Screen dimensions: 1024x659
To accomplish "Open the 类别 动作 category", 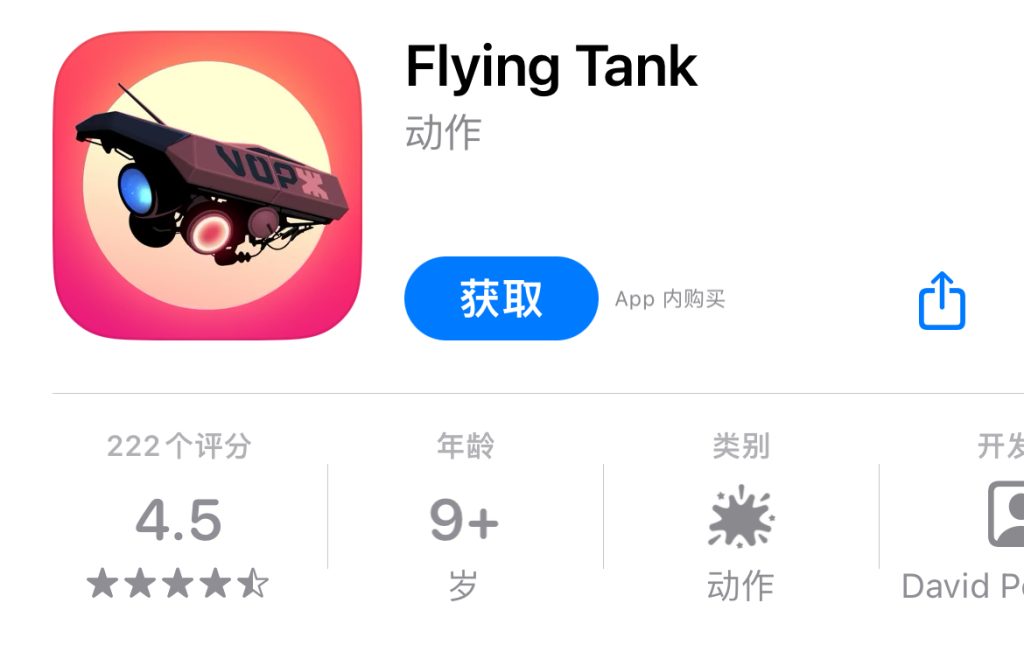I will tap(740, 519).
